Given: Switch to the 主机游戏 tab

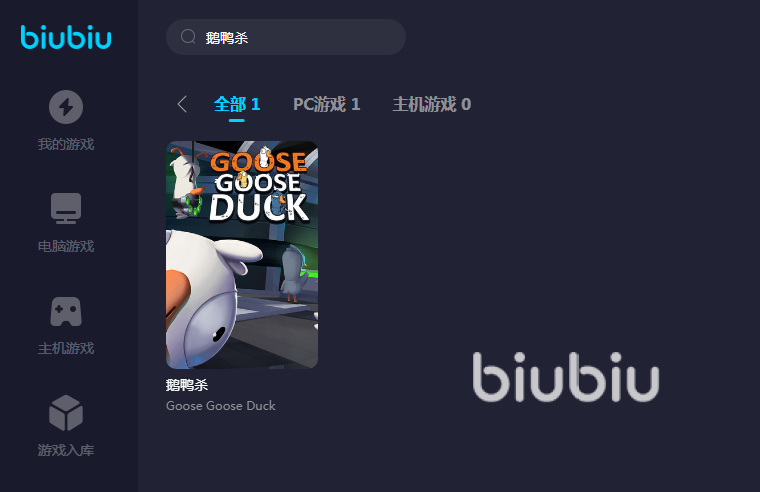Looking at the screenshot, I should (x=431, y=104).
